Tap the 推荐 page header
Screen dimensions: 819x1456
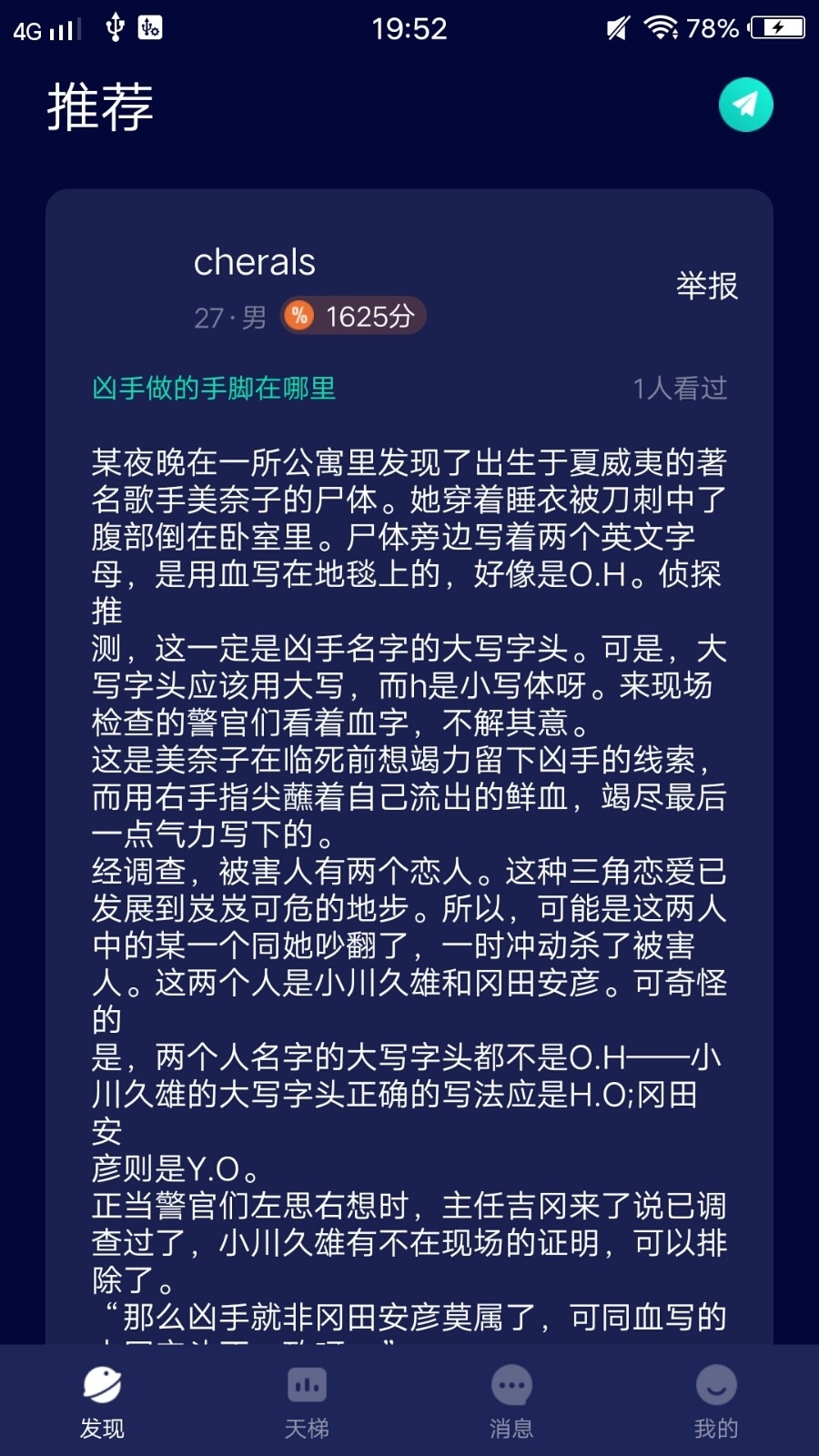[100, 107]
